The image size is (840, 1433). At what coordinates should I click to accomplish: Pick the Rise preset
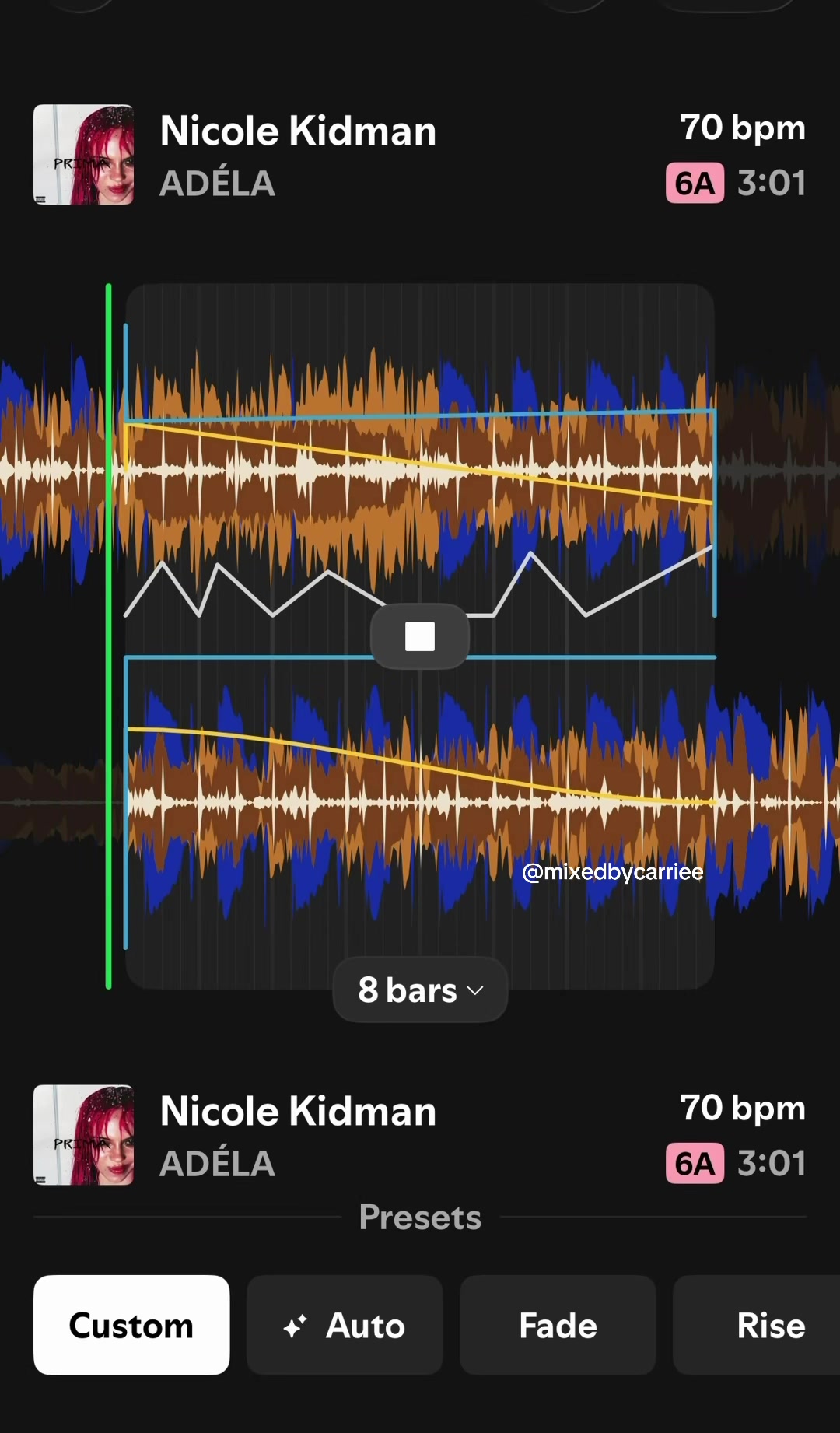tap(756, 1325)
